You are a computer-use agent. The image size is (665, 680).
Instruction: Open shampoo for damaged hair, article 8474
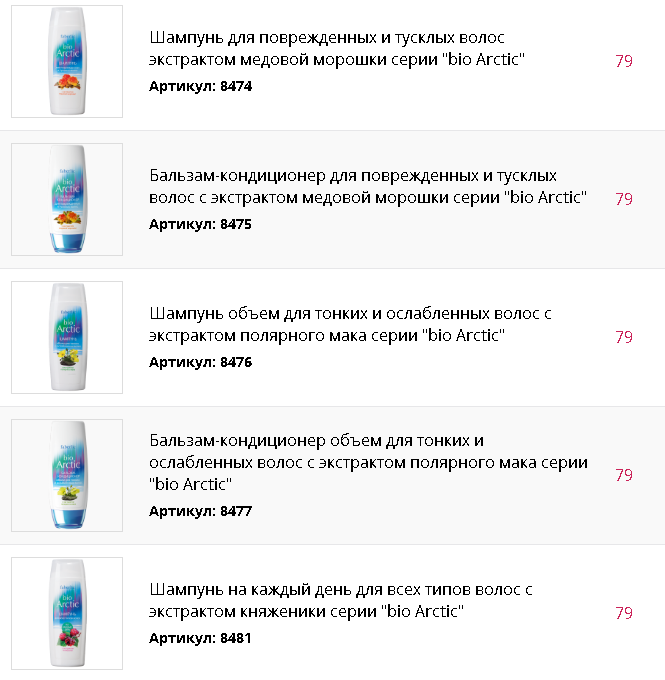click(337, 49)
